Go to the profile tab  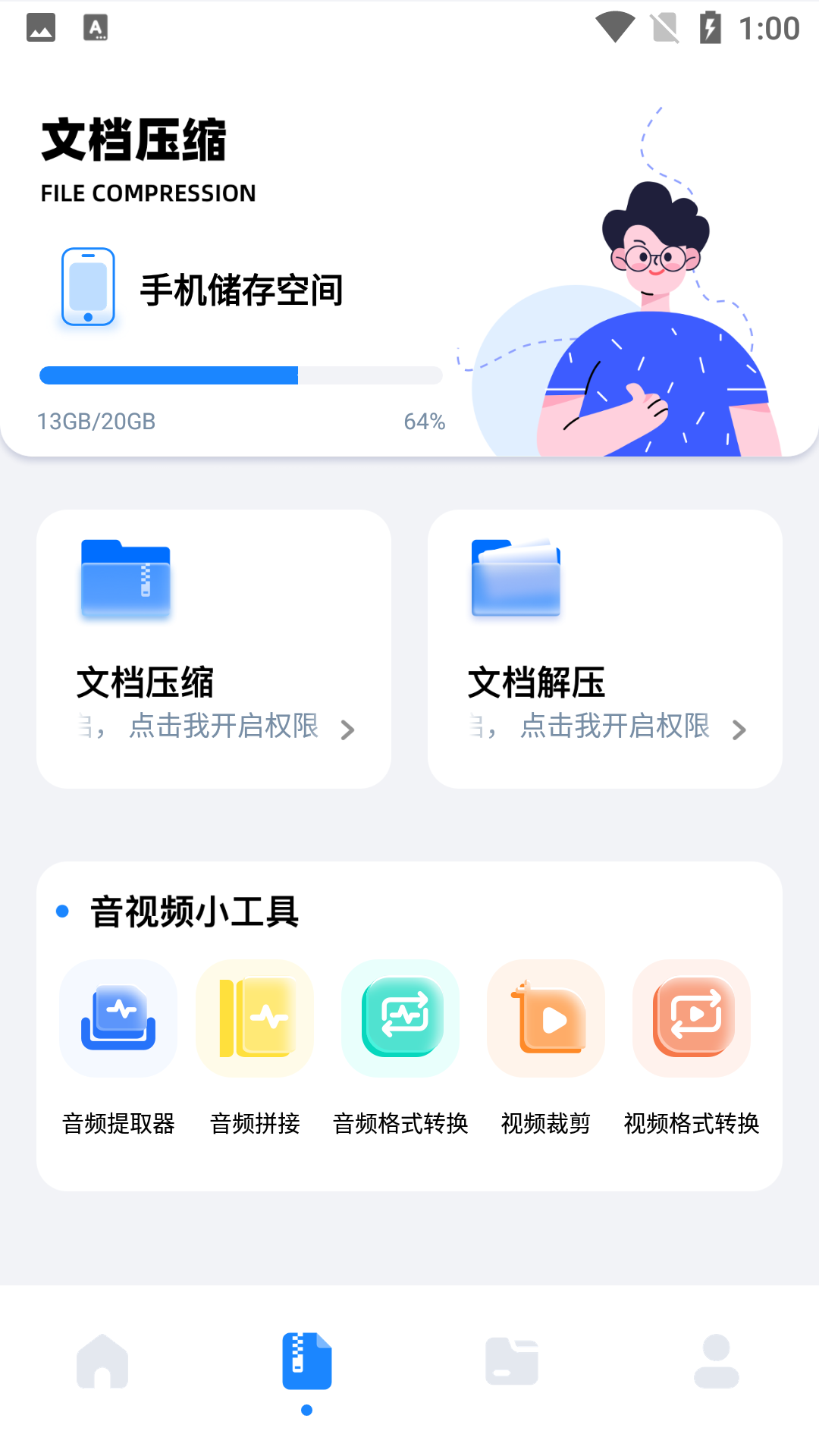tap(717, 1361)
